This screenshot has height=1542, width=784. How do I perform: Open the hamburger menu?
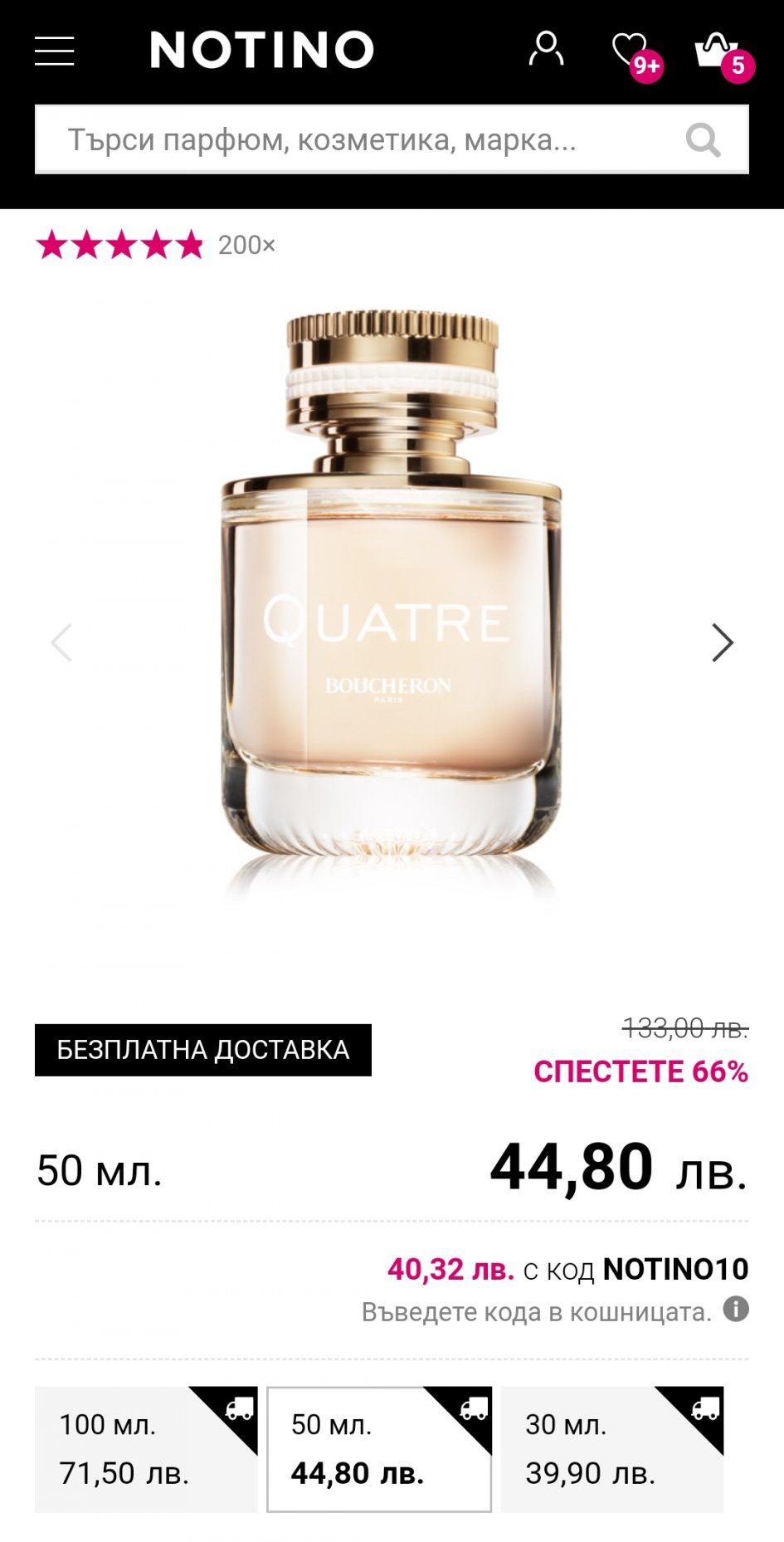click(x=55, y=51)
